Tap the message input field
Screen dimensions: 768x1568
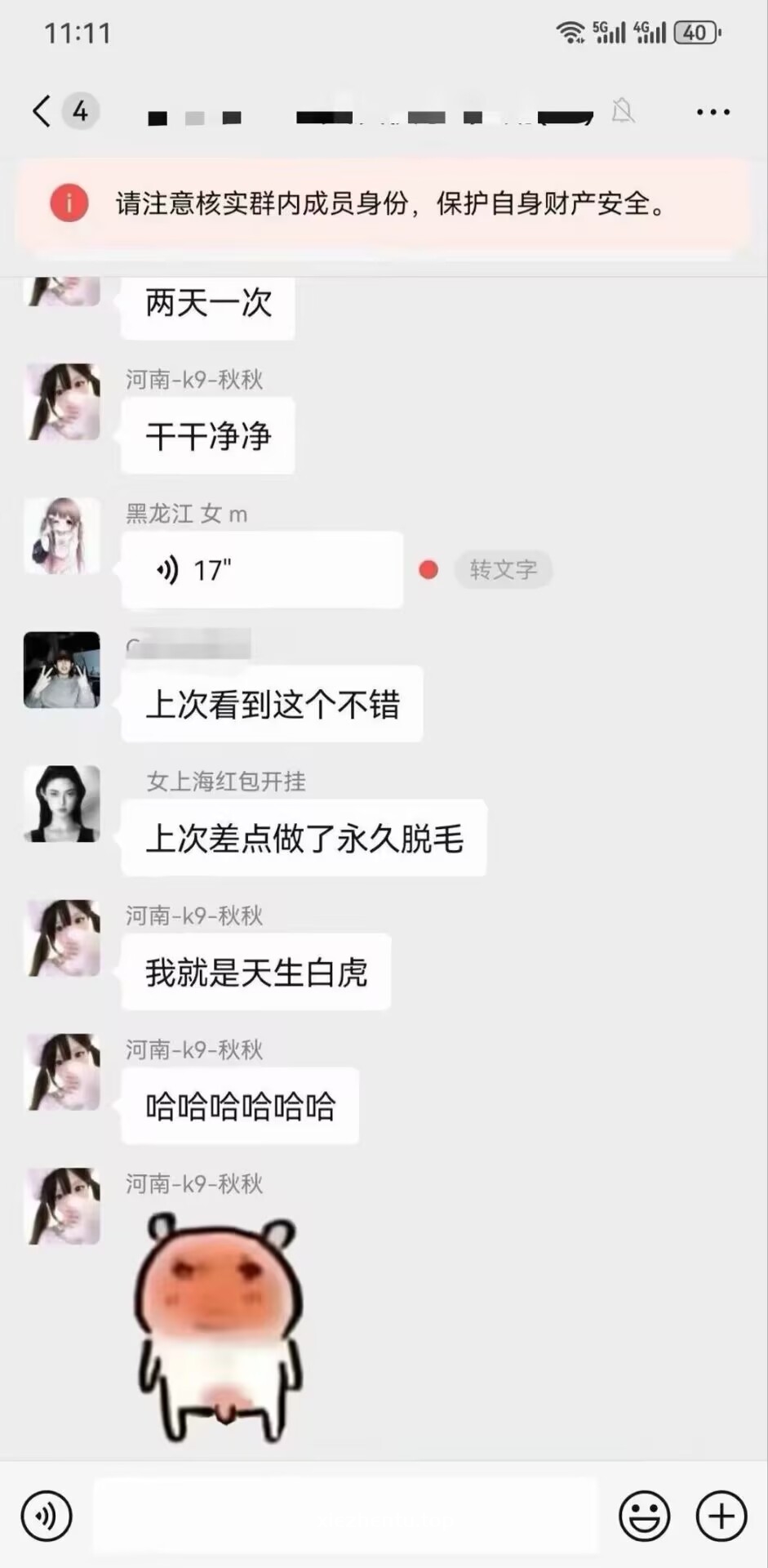[343, 1515]
